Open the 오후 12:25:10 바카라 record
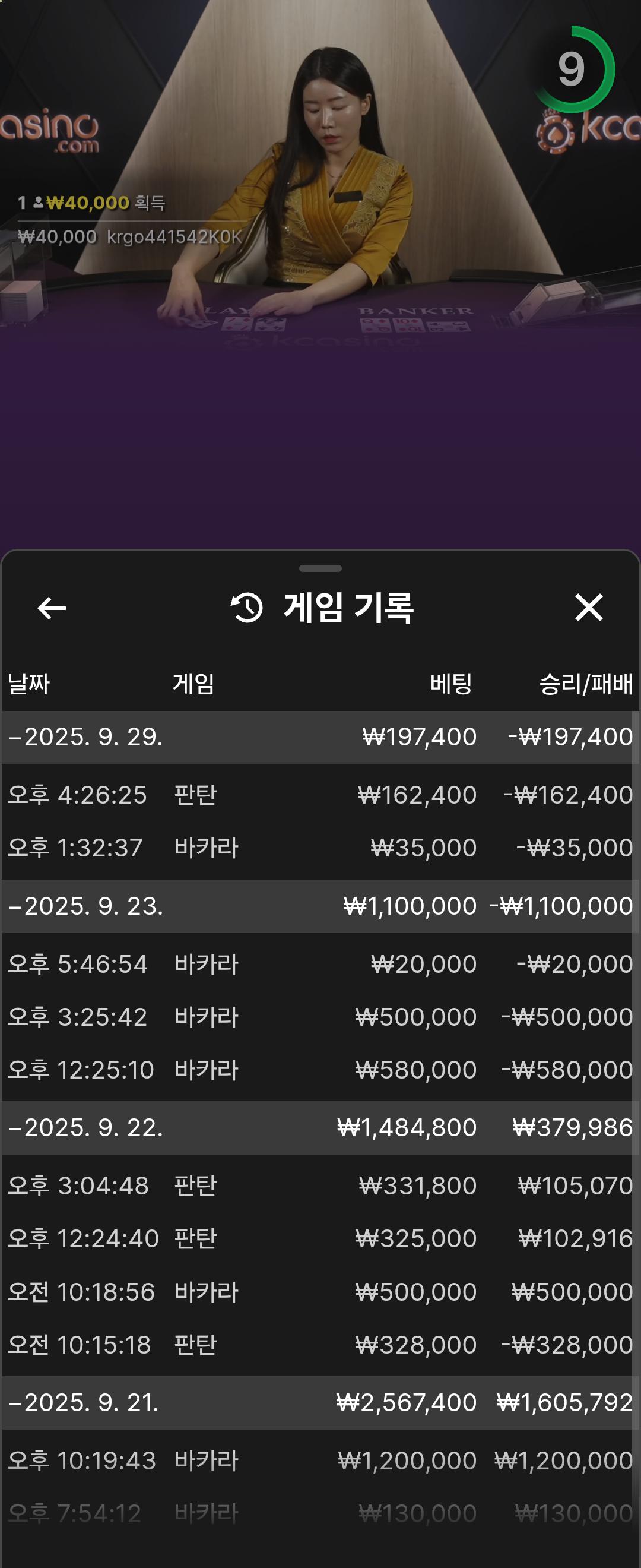Viewport: 641px width, 1568px height. [316, 1070]
